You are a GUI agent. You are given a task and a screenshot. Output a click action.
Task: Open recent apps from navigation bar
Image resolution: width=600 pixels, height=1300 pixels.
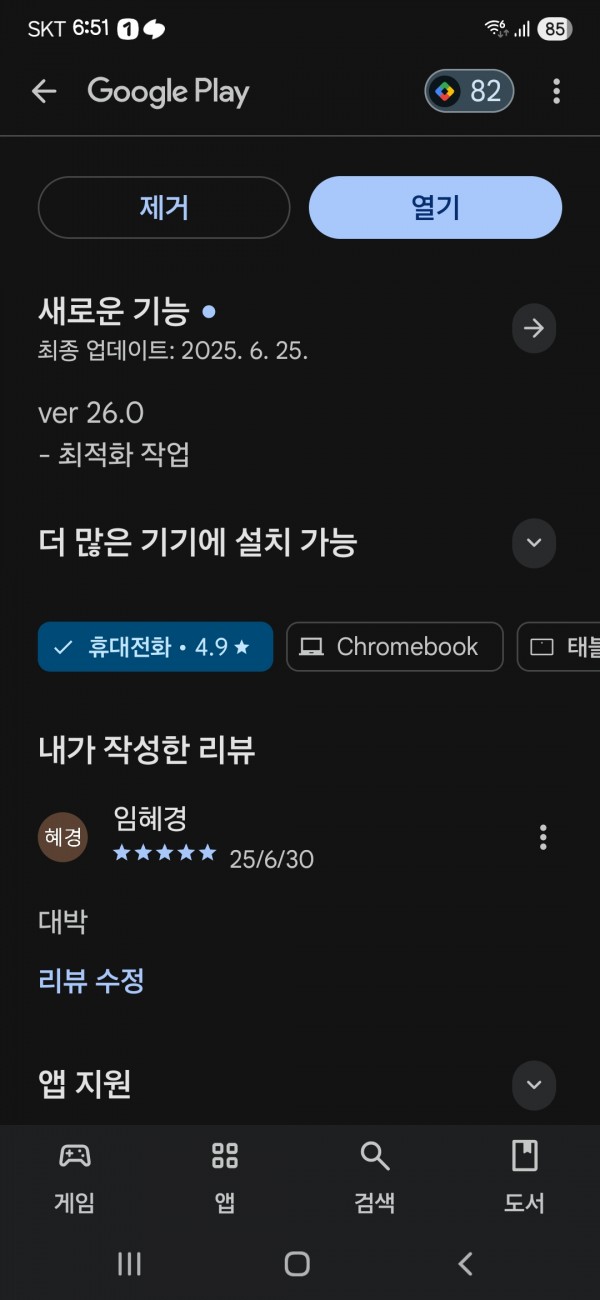129,1264
